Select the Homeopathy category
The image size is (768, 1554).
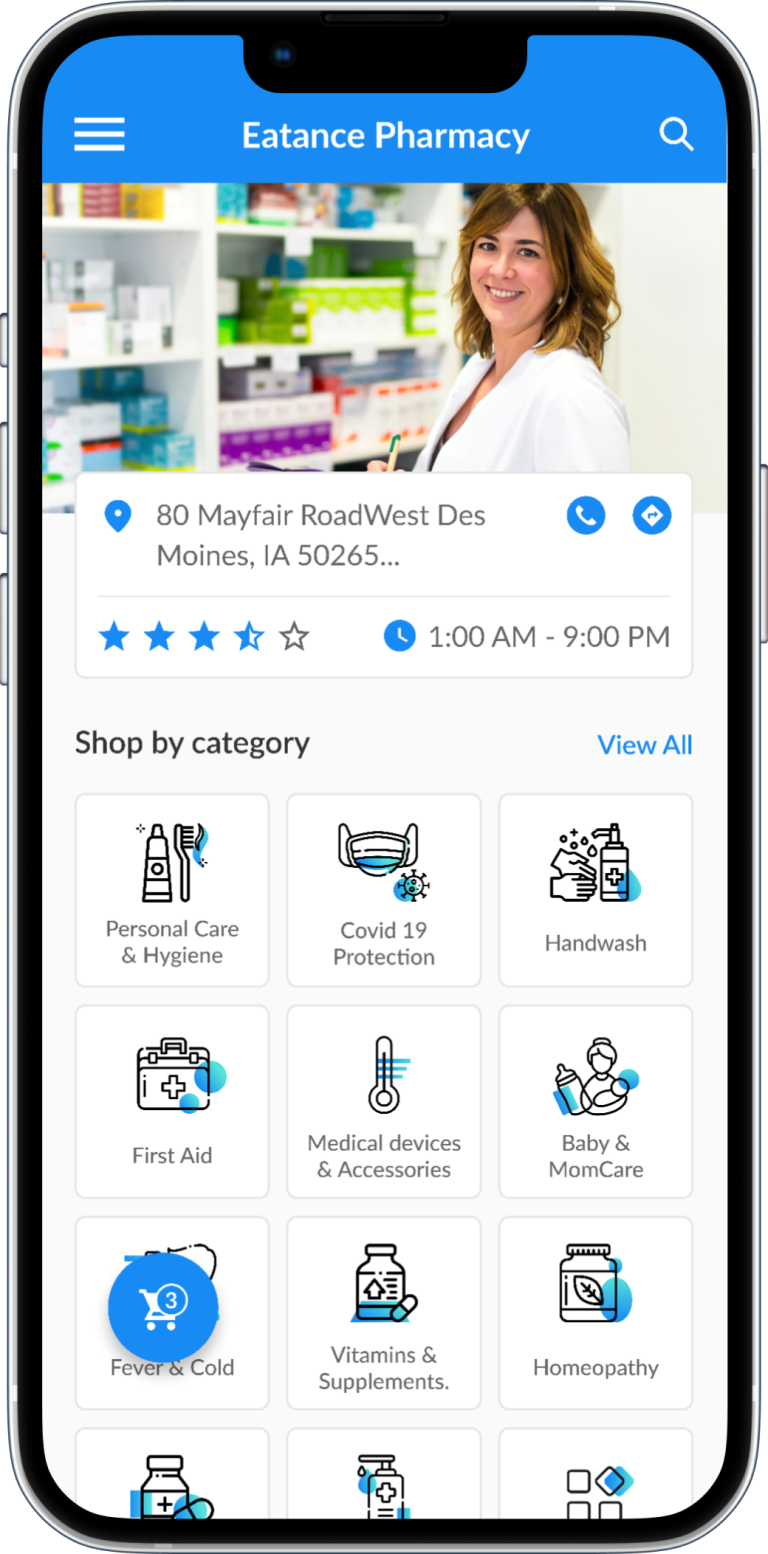596,1313
